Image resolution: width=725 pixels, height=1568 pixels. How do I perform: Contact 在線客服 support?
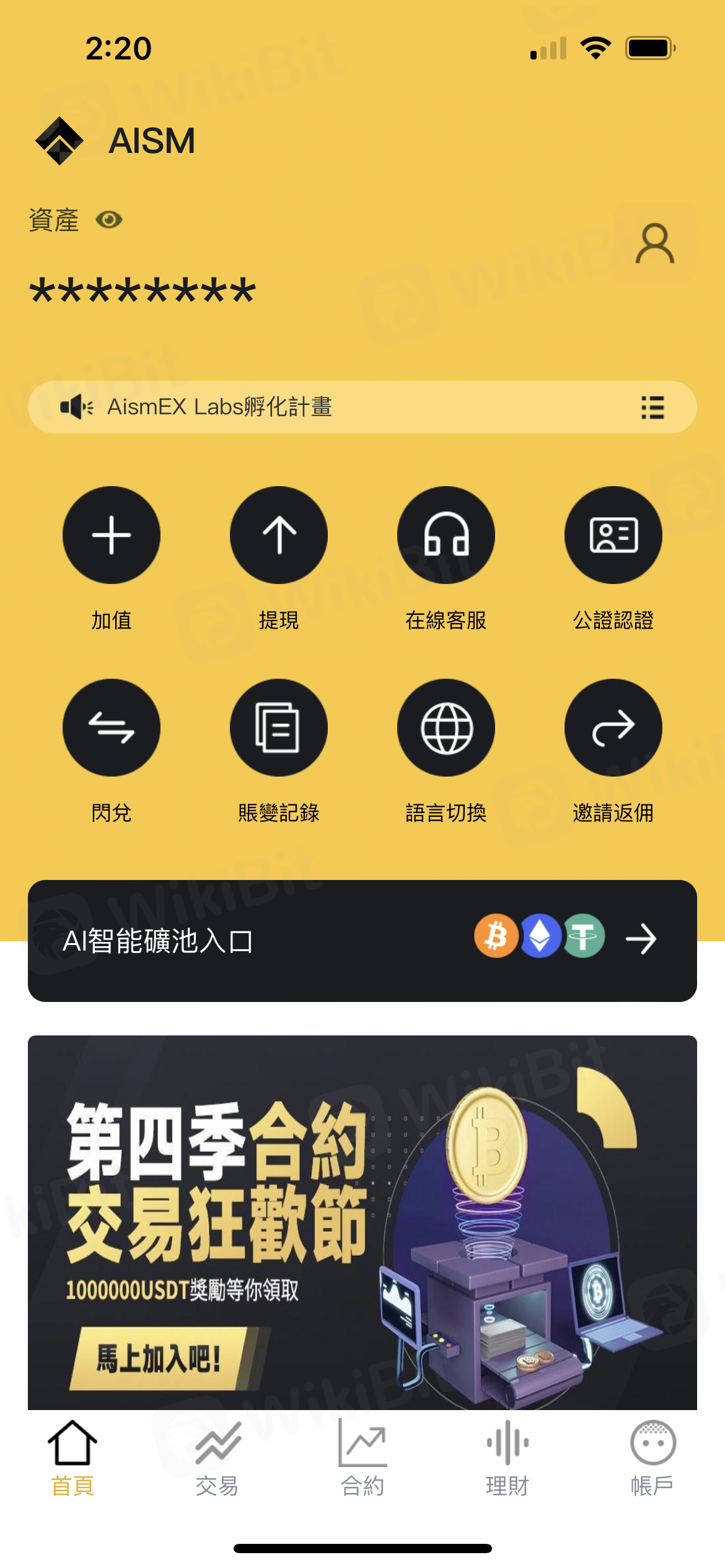[446, 535]
